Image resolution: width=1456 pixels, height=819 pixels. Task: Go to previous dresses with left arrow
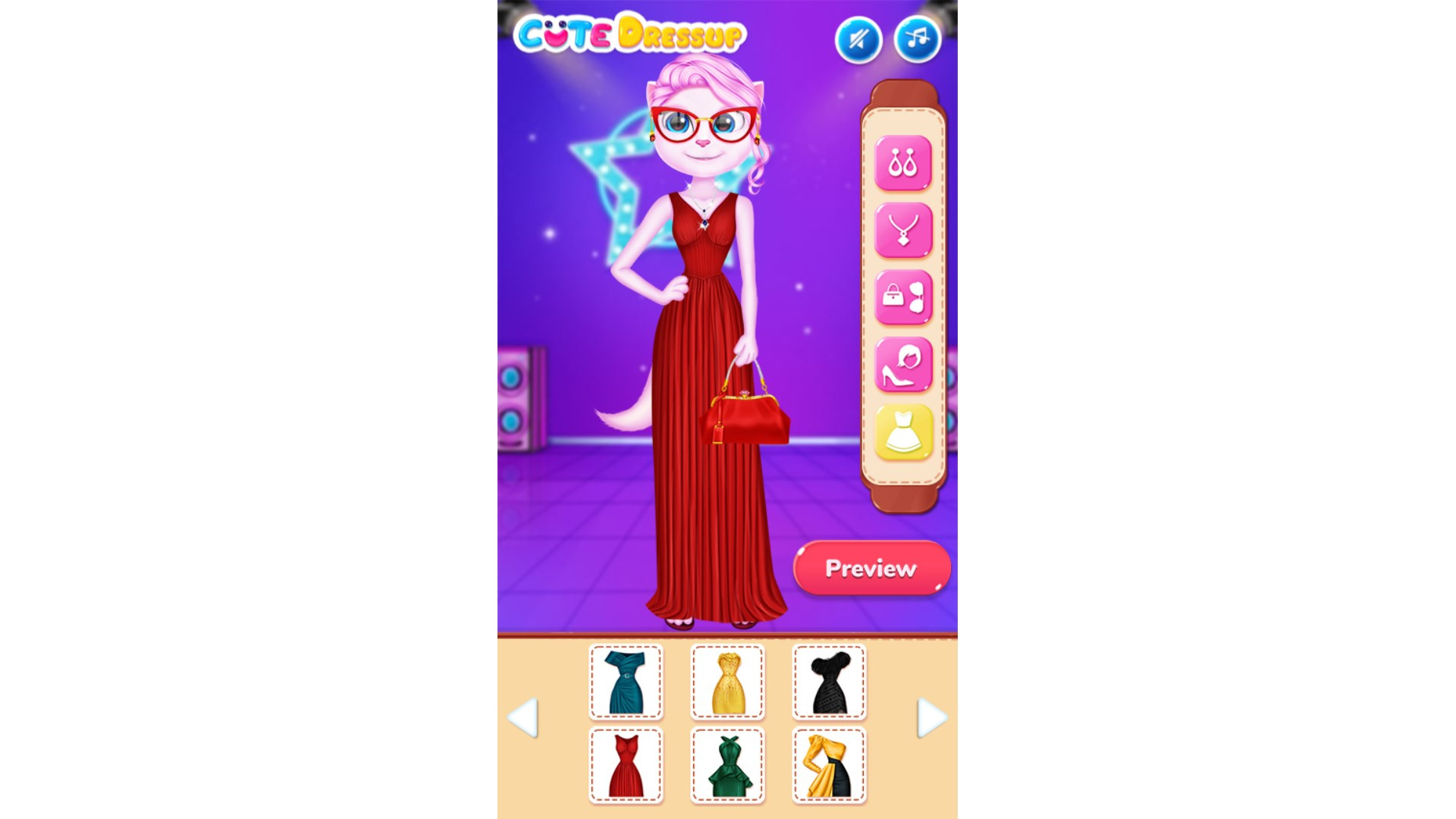coord(524,717)
